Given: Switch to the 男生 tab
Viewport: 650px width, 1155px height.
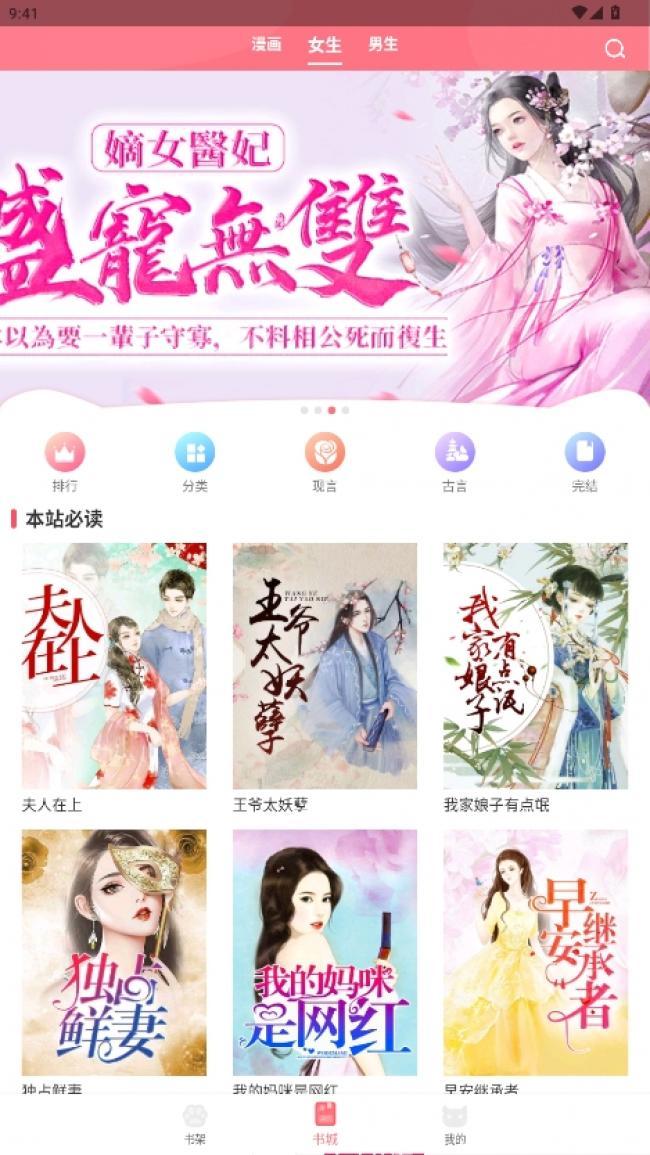Looking at the screenshot, I should 383,45.
